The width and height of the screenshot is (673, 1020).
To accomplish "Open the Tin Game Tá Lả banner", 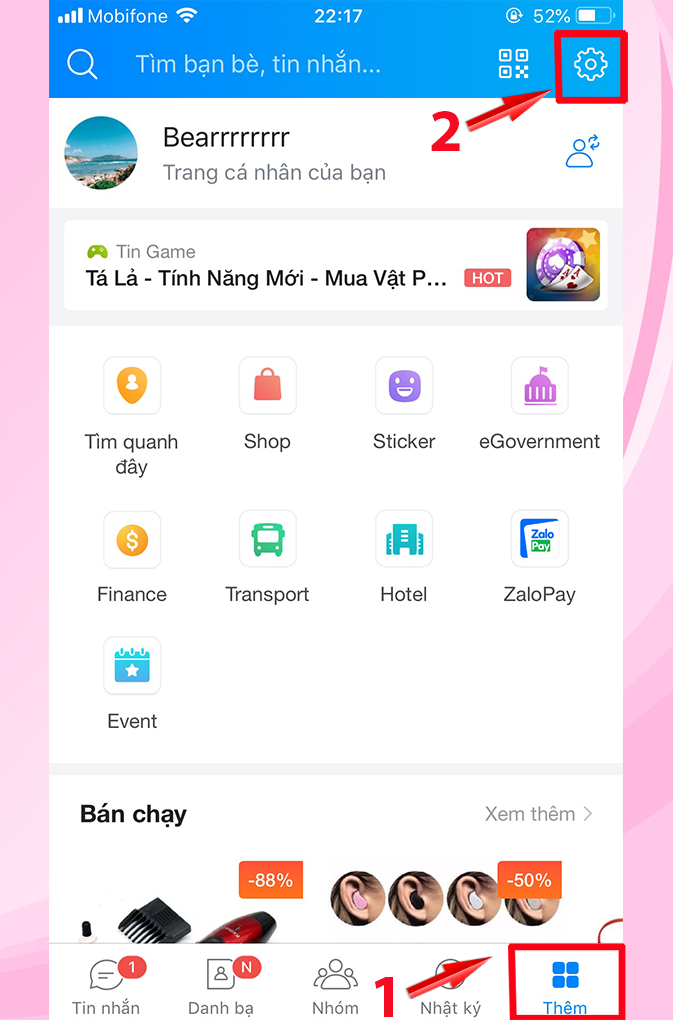I will pyautogui.click(x=335, y=266).
